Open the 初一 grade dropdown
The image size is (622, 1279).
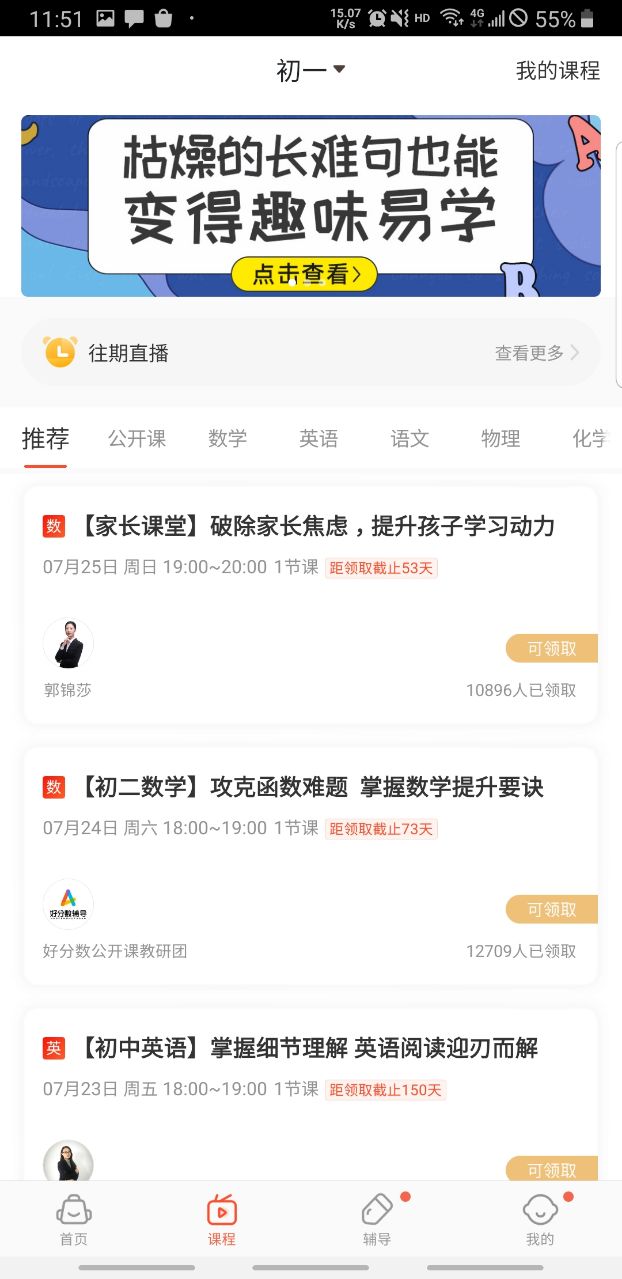310,71
